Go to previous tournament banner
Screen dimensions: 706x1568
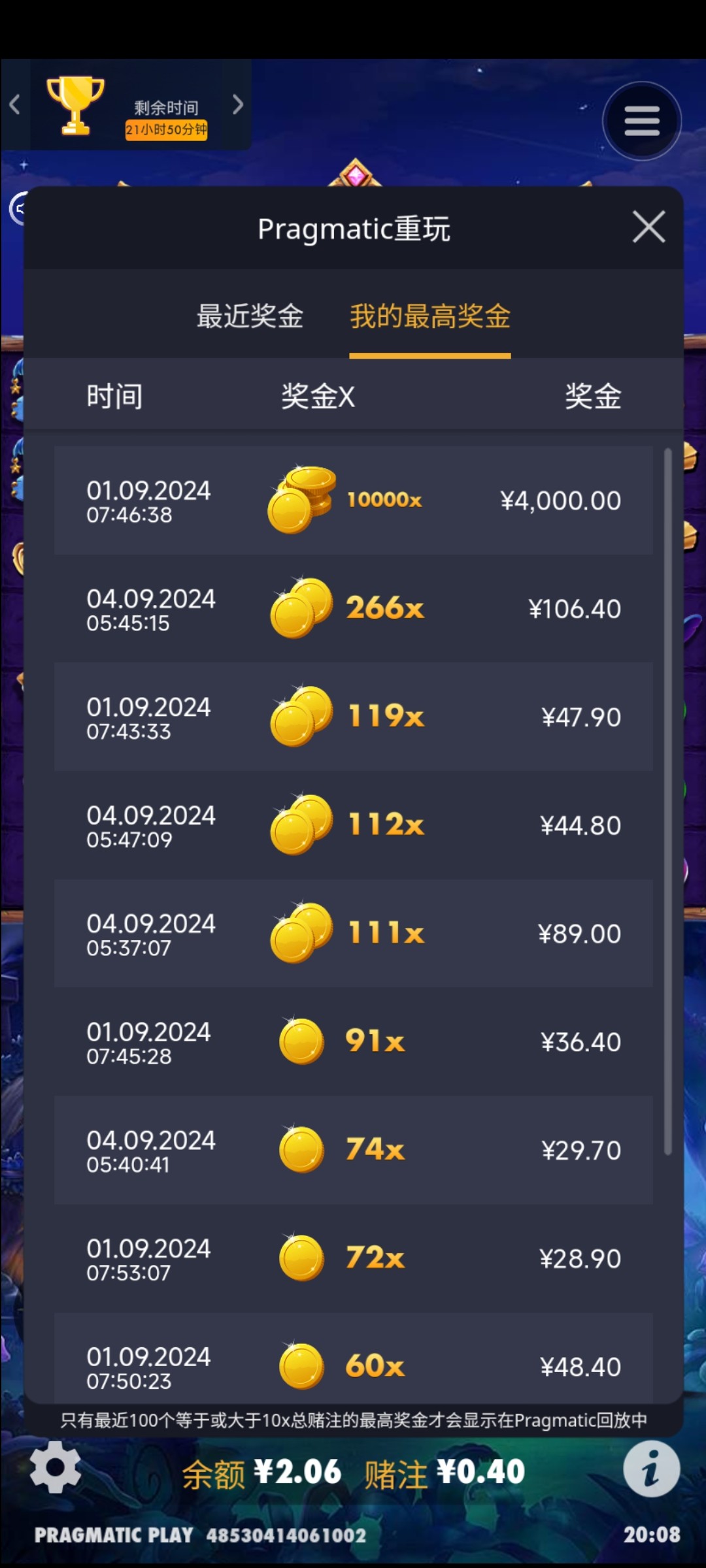(15, 105)
